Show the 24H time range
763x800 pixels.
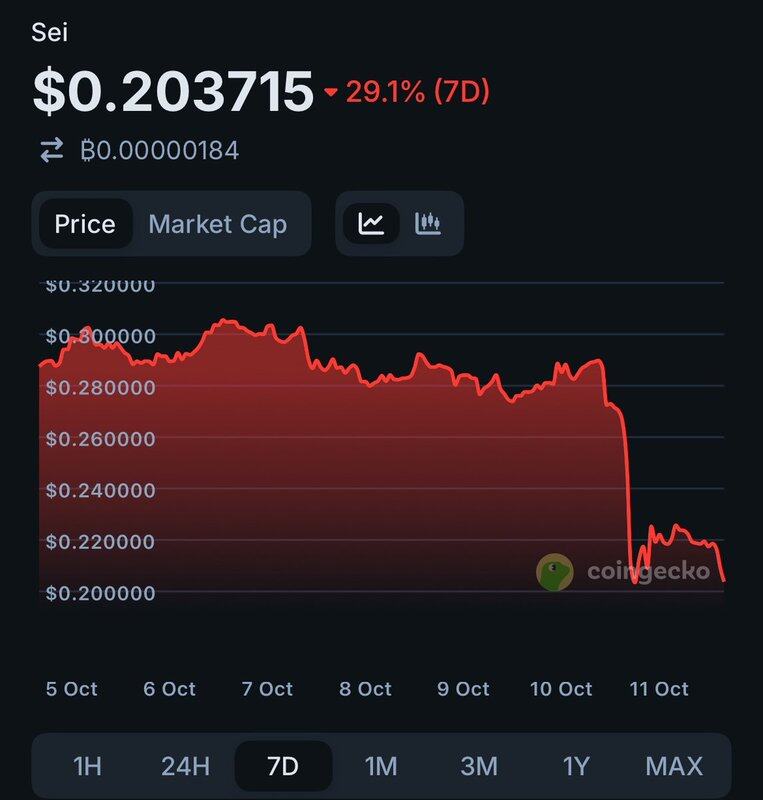[185, 767]
